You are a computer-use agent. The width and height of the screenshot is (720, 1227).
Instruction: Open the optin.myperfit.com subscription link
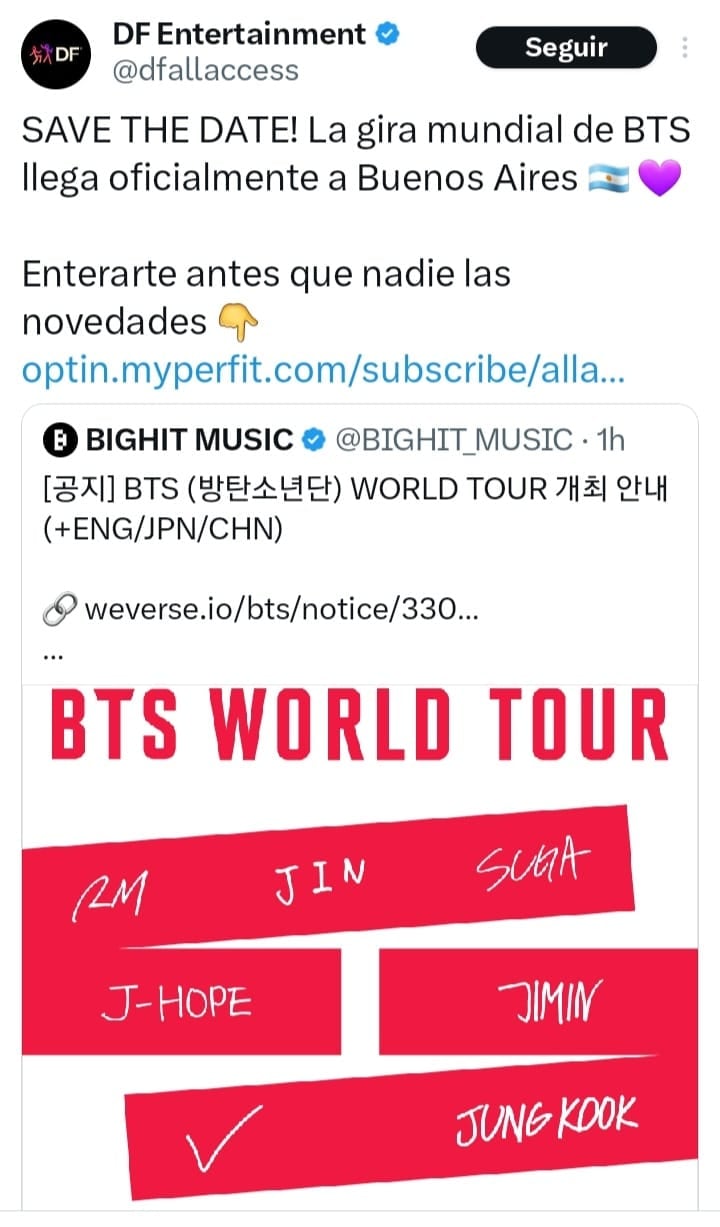pyautogui.click(x=320, y=371)
